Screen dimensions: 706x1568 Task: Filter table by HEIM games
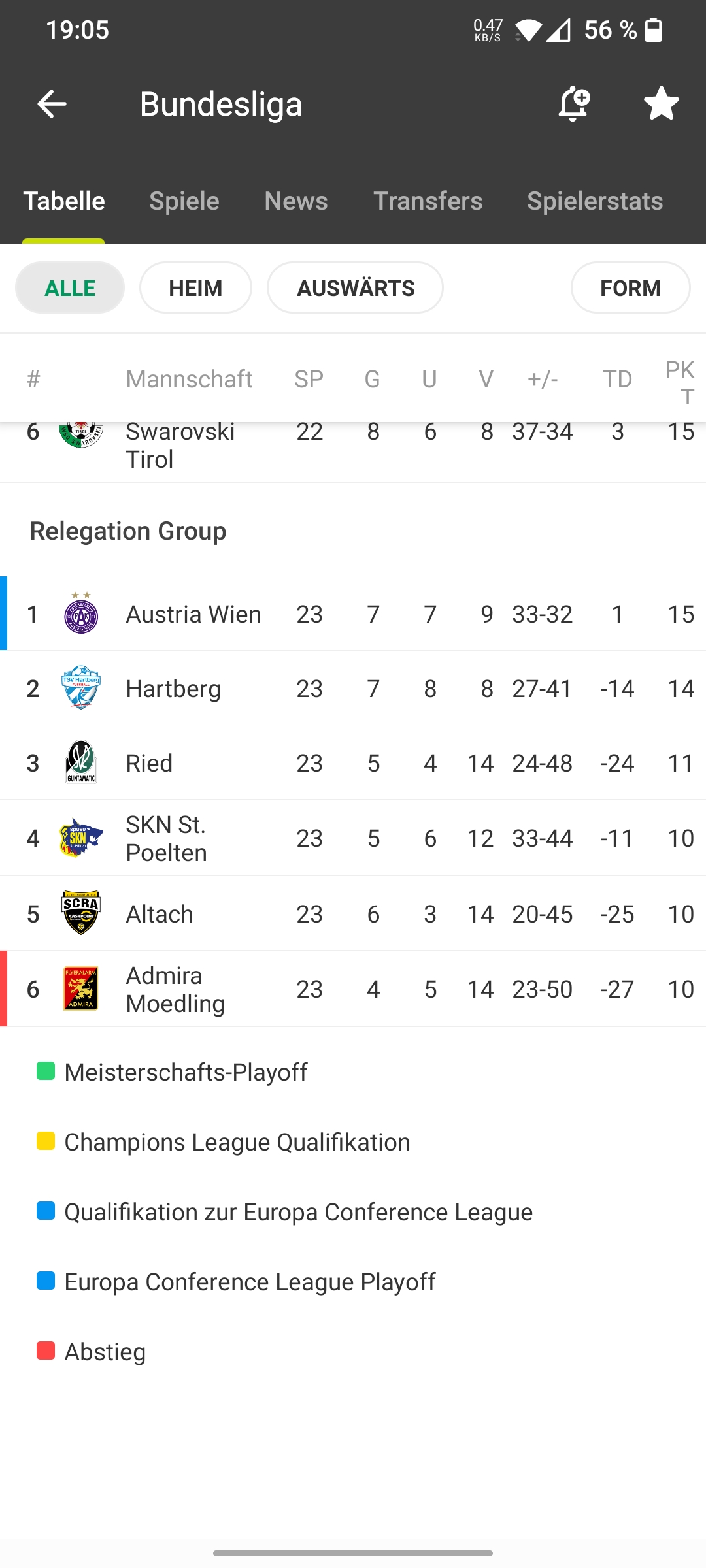click(195, 287)
